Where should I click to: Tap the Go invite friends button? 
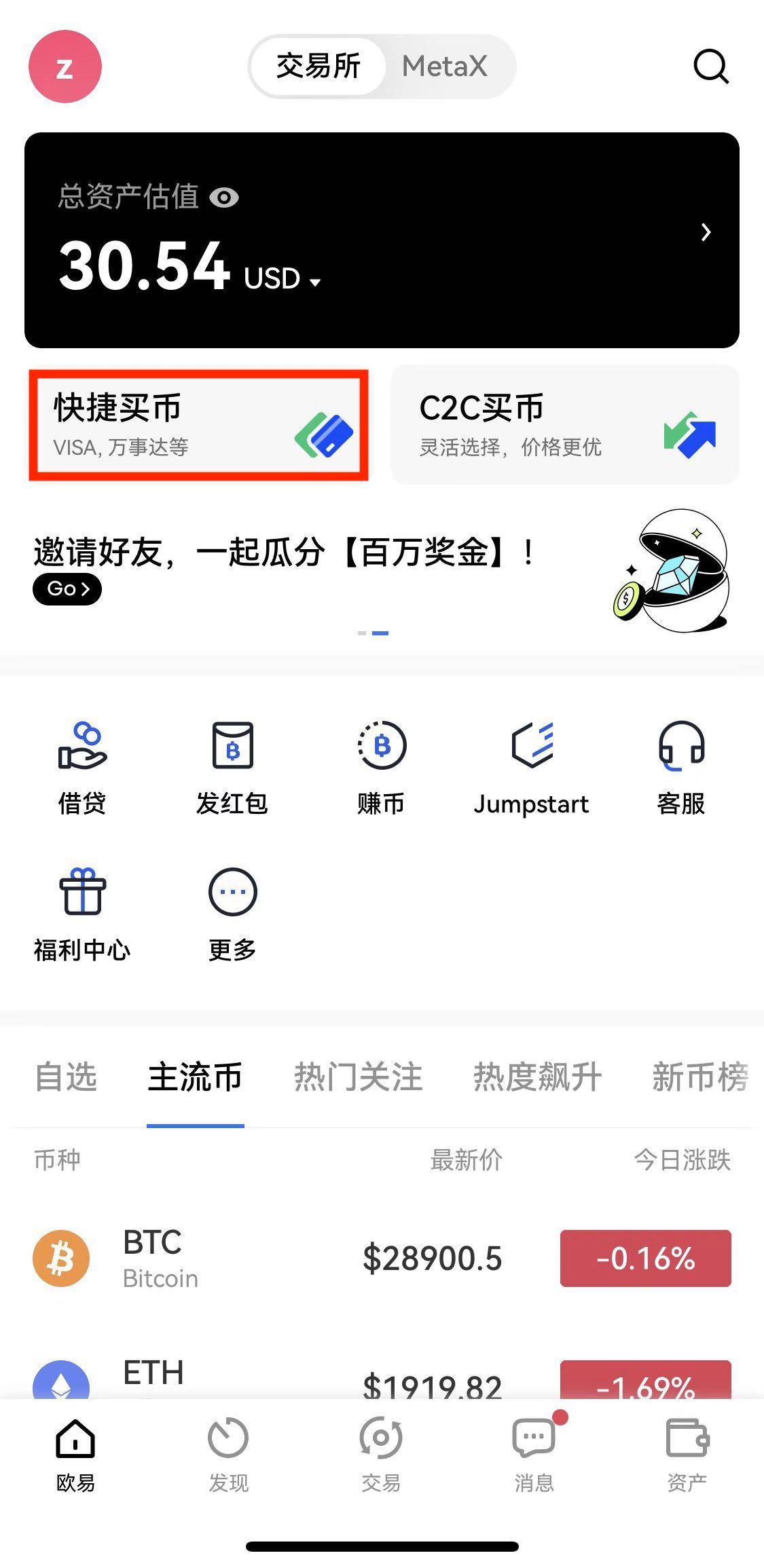(67, 589)
